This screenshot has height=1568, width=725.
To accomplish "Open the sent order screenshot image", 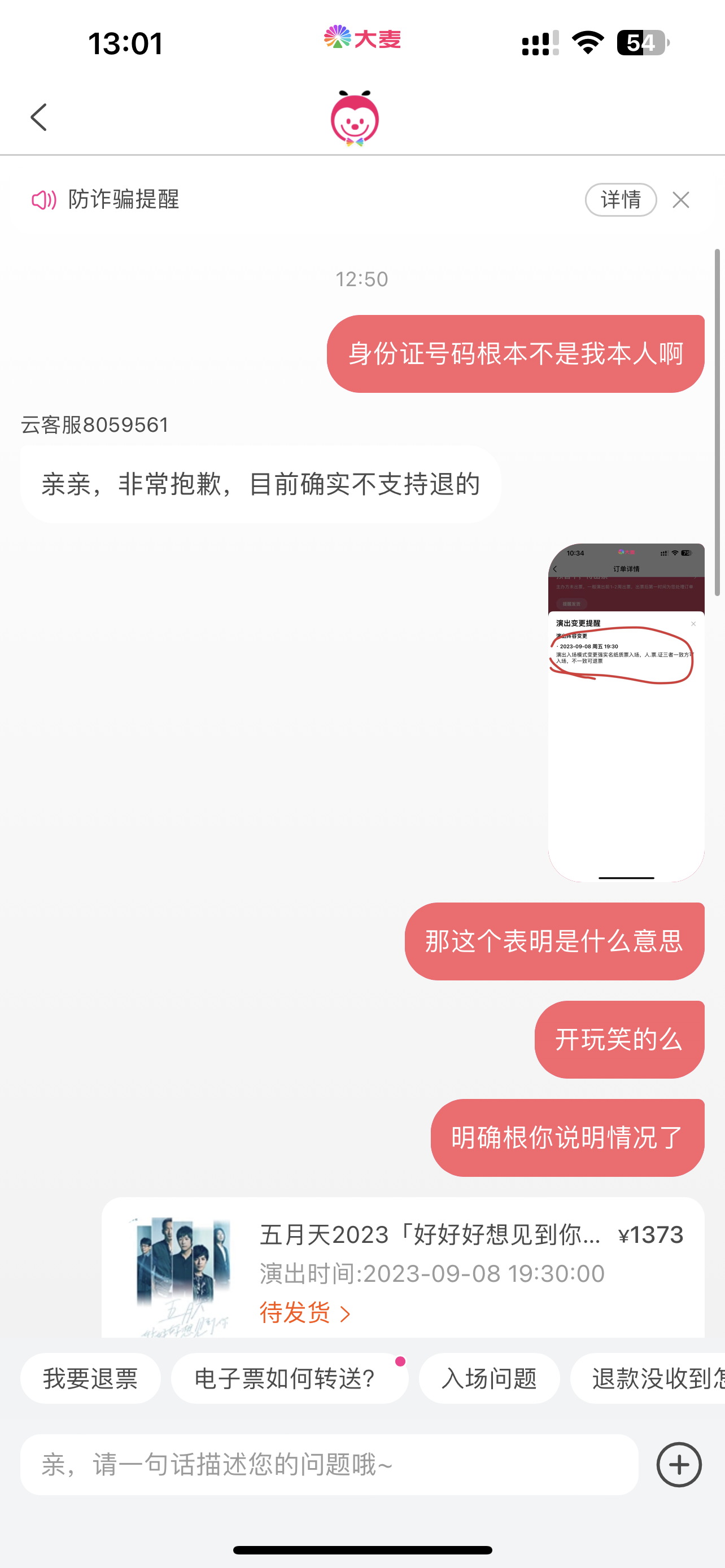I will pyautogui.click(x=626, y=712).
